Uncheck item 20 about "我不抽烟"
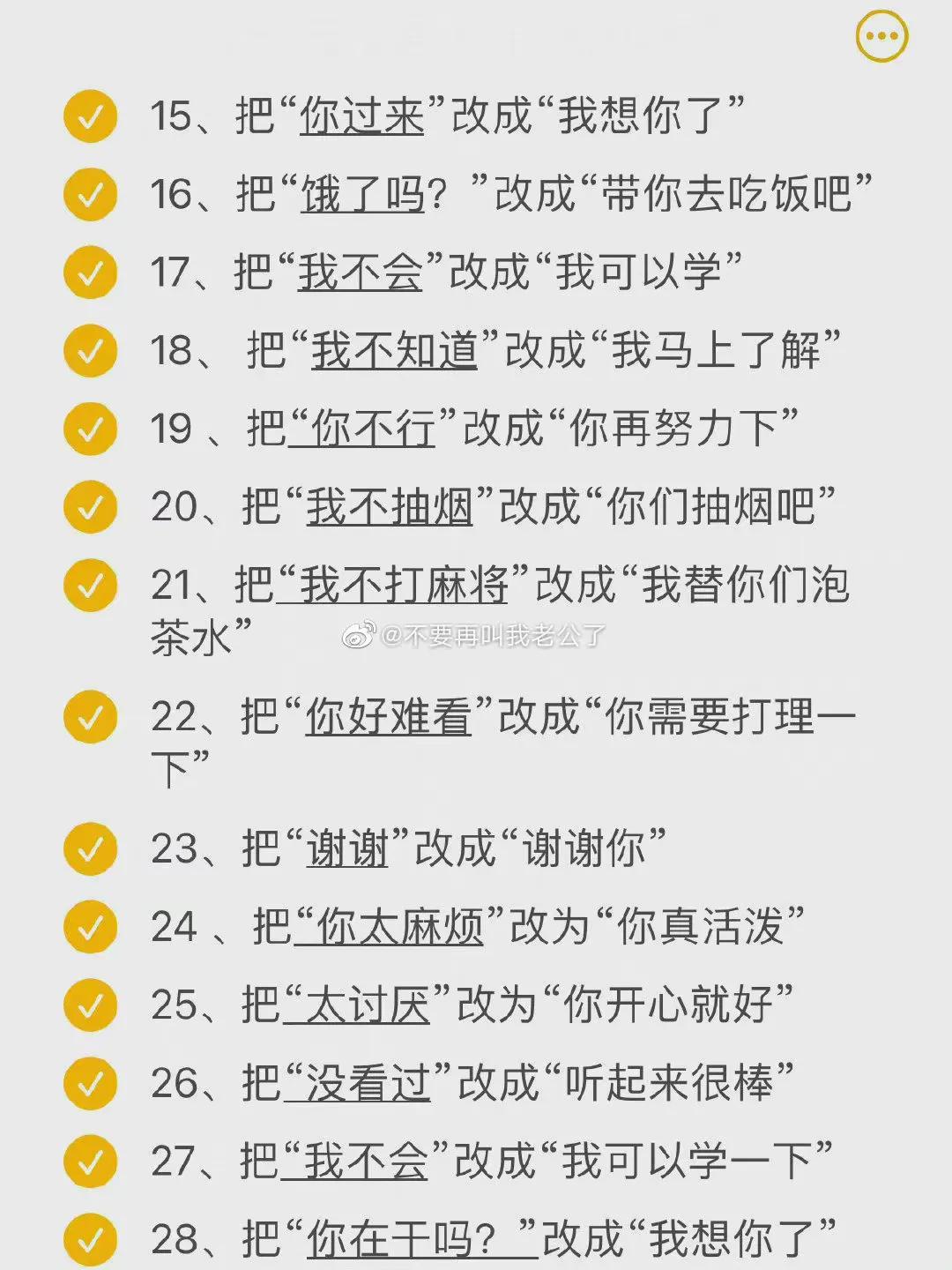Image resolution: width=952 pixels, height=1270 pixels. (90, 507)
